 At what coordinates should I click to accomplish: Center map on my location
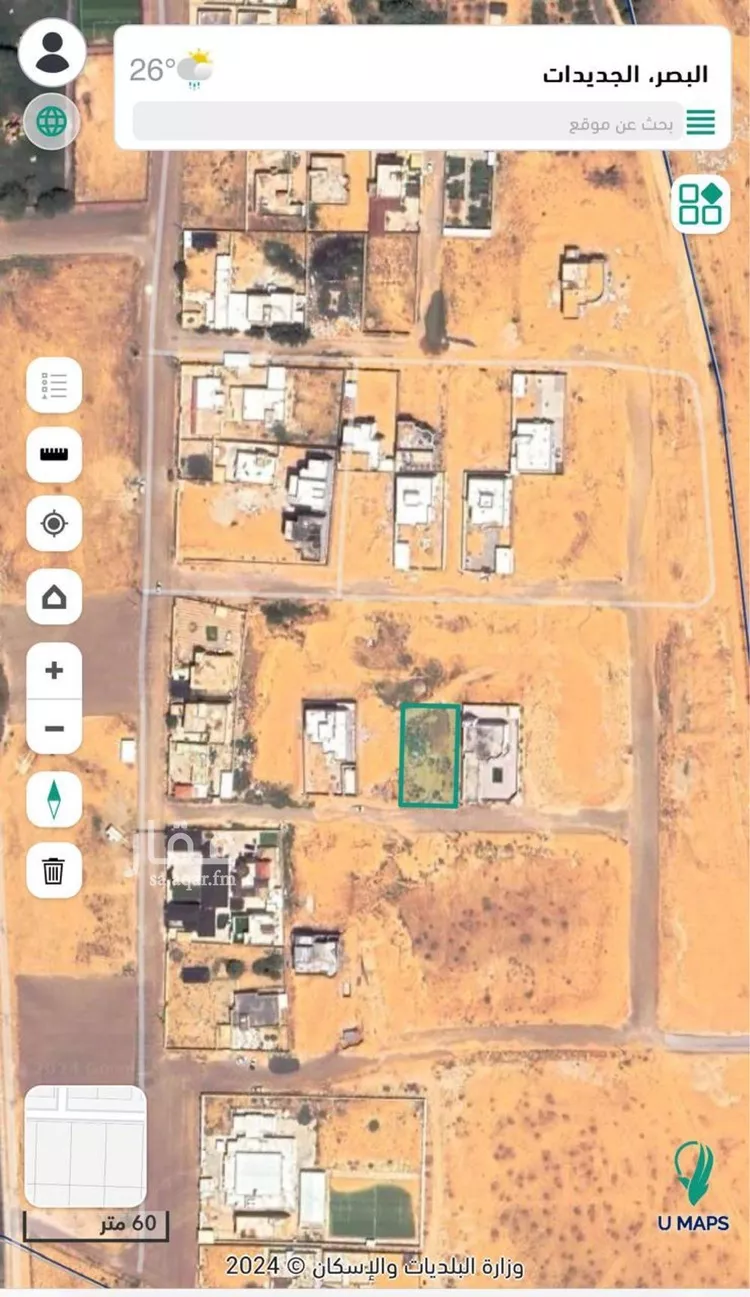click(54, 524)
